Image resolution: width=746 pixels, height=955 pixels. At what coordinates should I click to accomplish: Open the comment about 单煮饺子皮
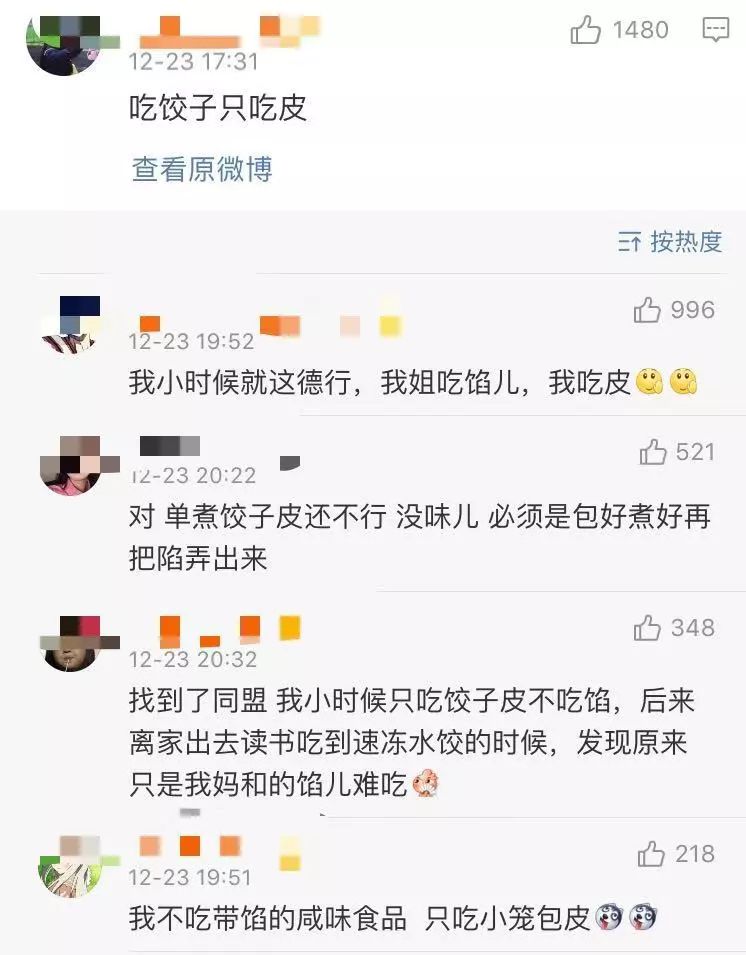(x=420, y=537)
